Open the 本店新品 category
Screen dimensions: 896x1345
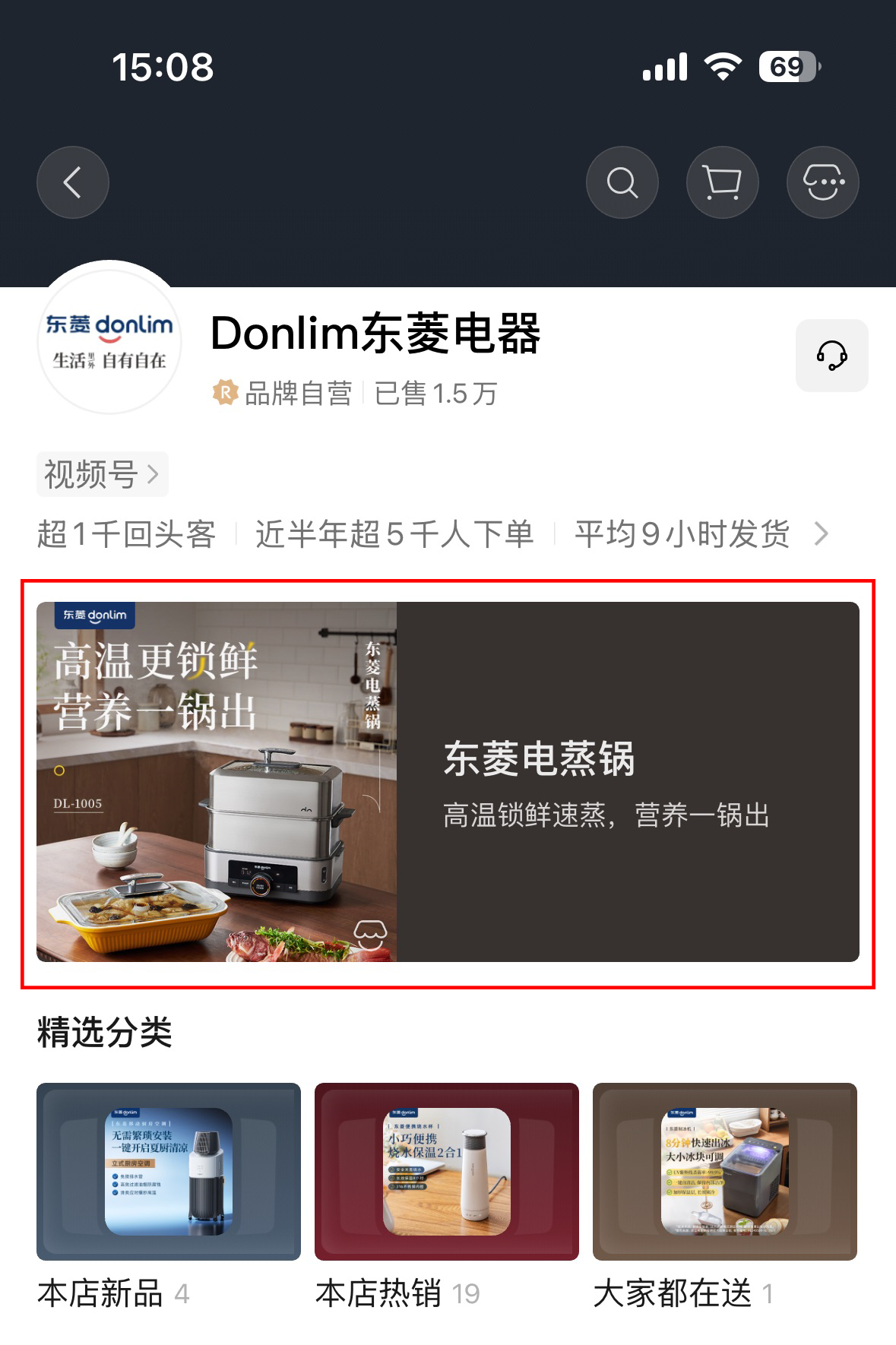click(x=168, y=1171)
